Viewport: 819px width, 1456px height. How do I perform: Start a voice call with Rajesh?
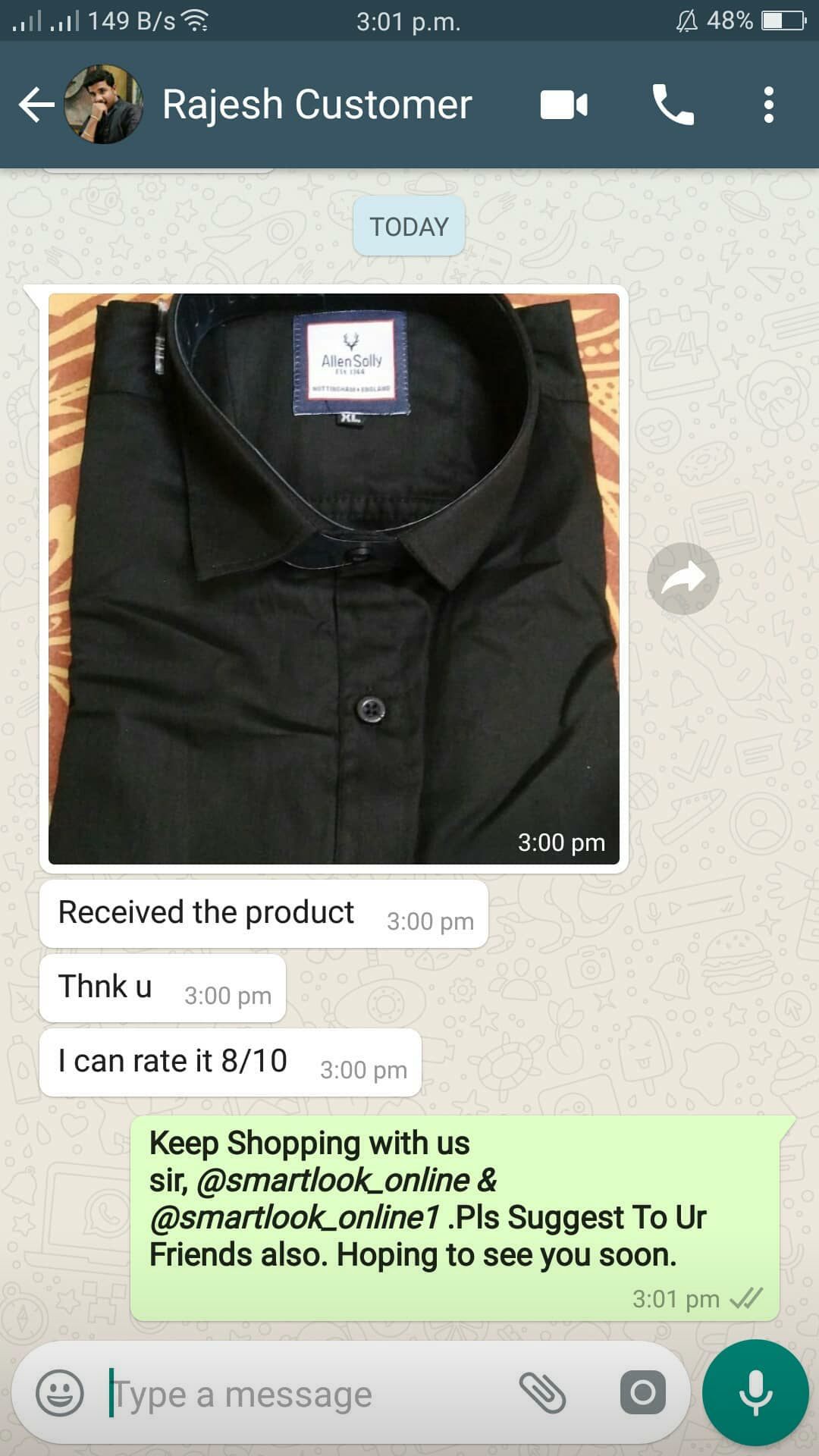[673, 105]
